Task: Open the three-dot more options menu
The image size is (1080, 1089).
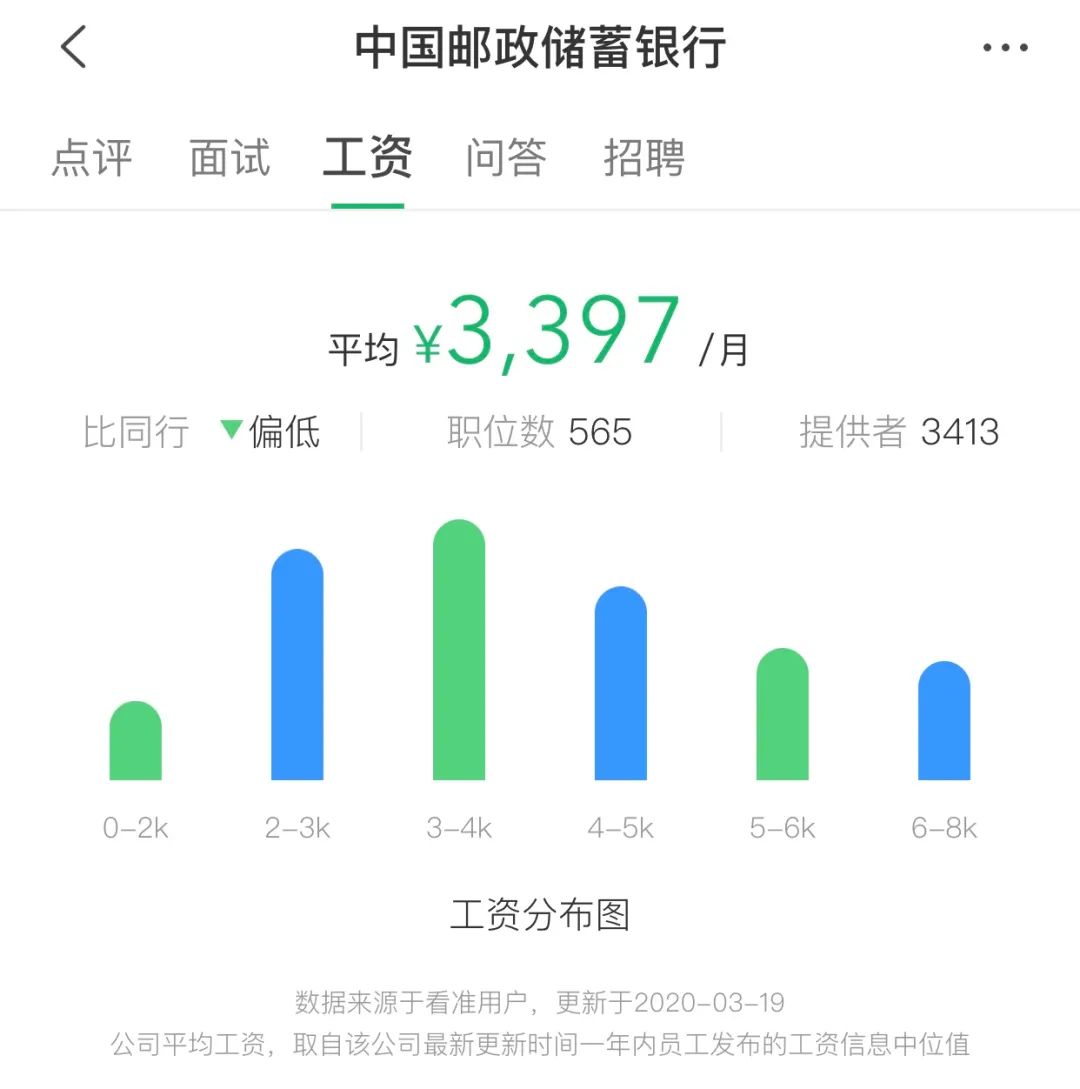Action: tap(1005, 47)
